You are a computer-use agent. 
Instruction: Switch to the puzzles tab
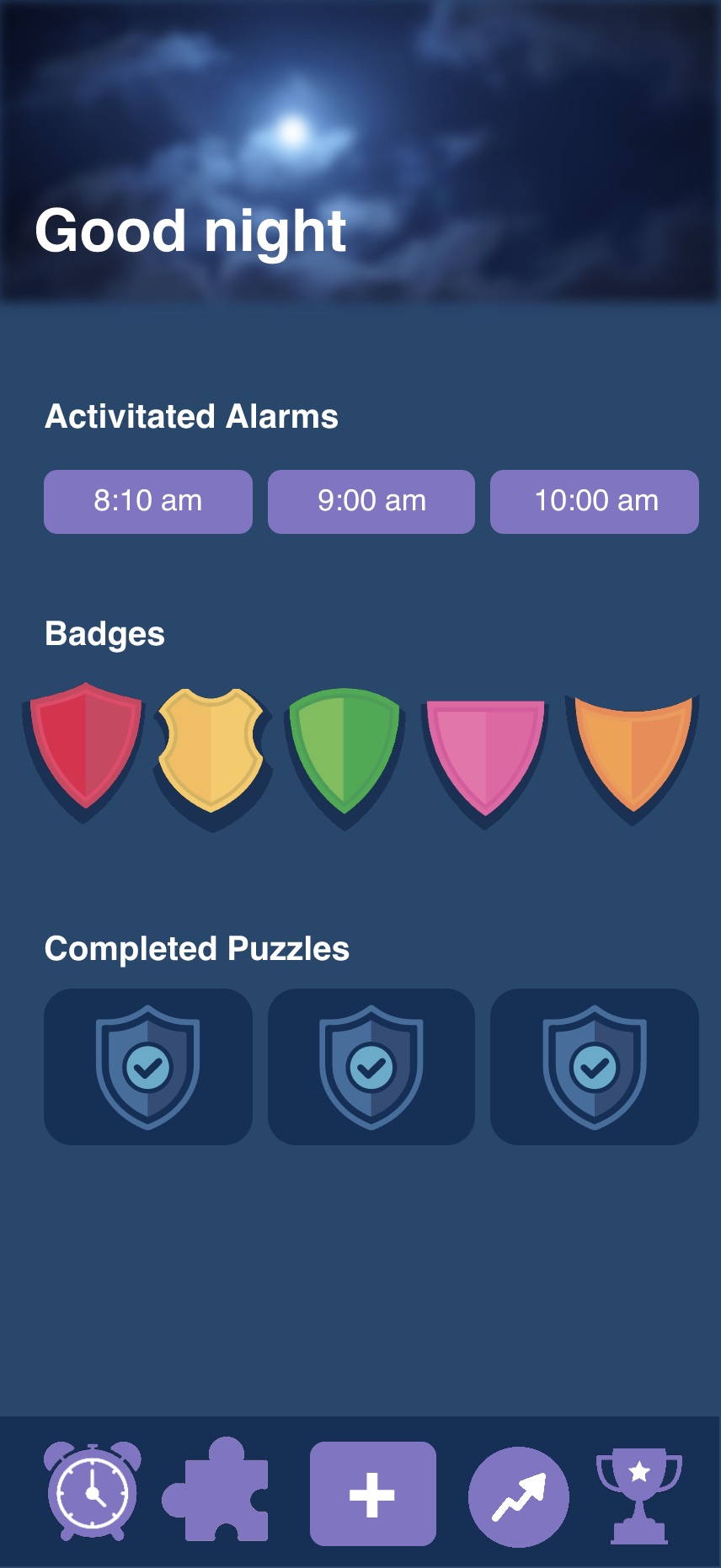[x=217, y=1492]
